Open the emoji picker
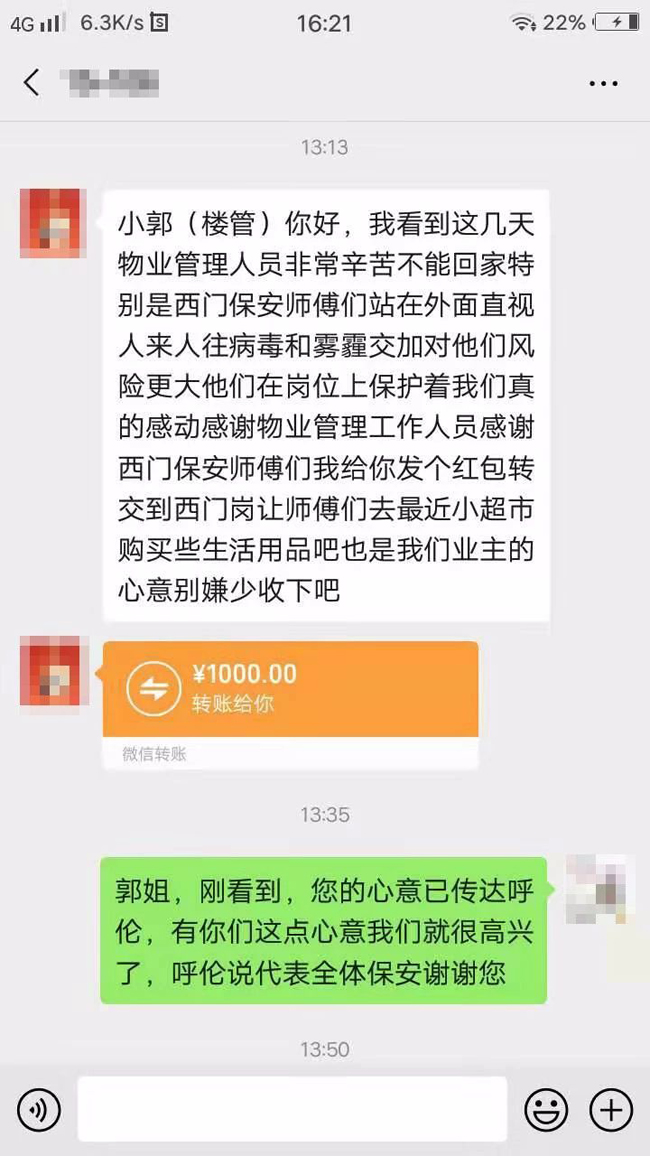 pyautogui.click(x=546, y=1109)
